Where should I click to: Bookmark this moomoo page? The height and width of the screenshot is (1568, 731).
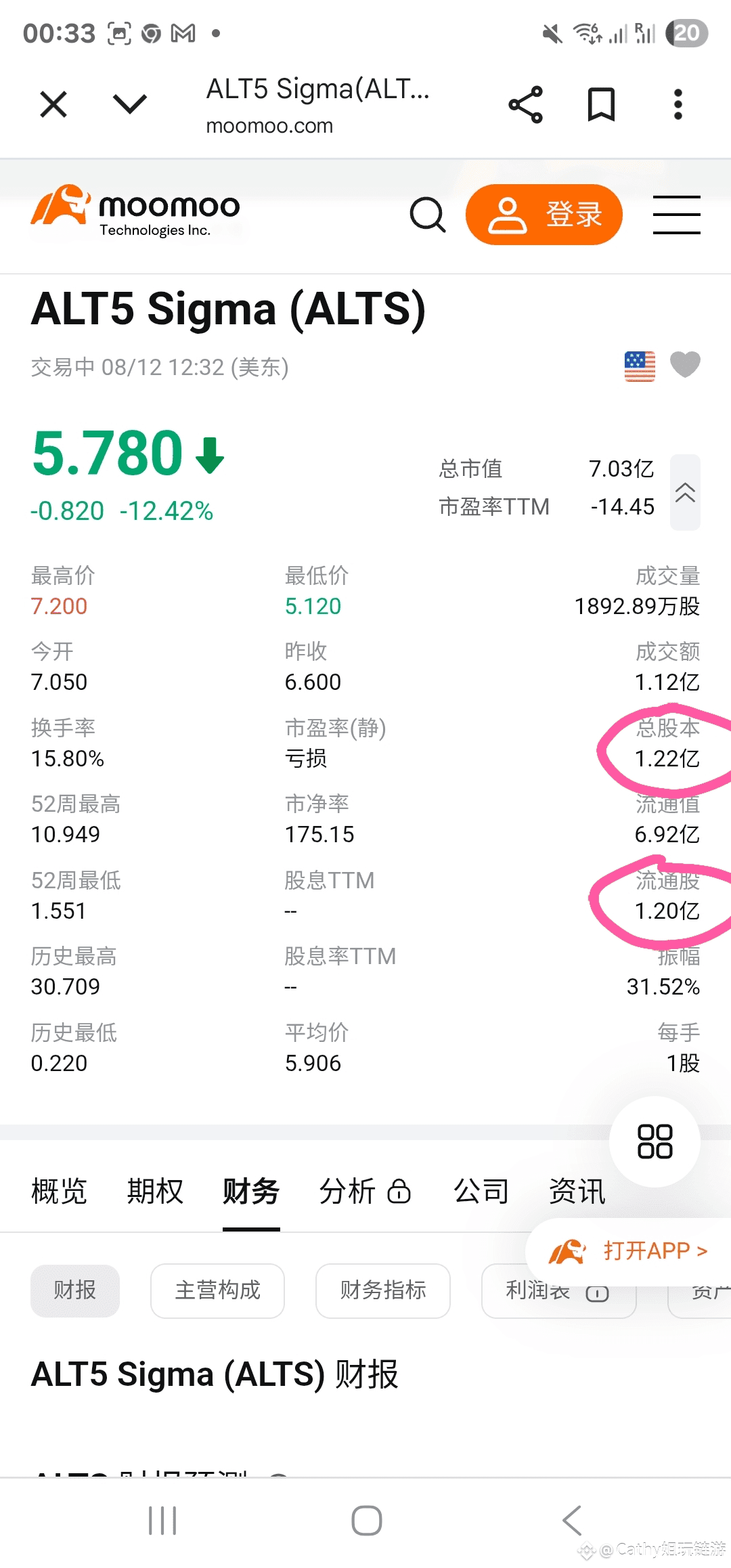(601, 105)
